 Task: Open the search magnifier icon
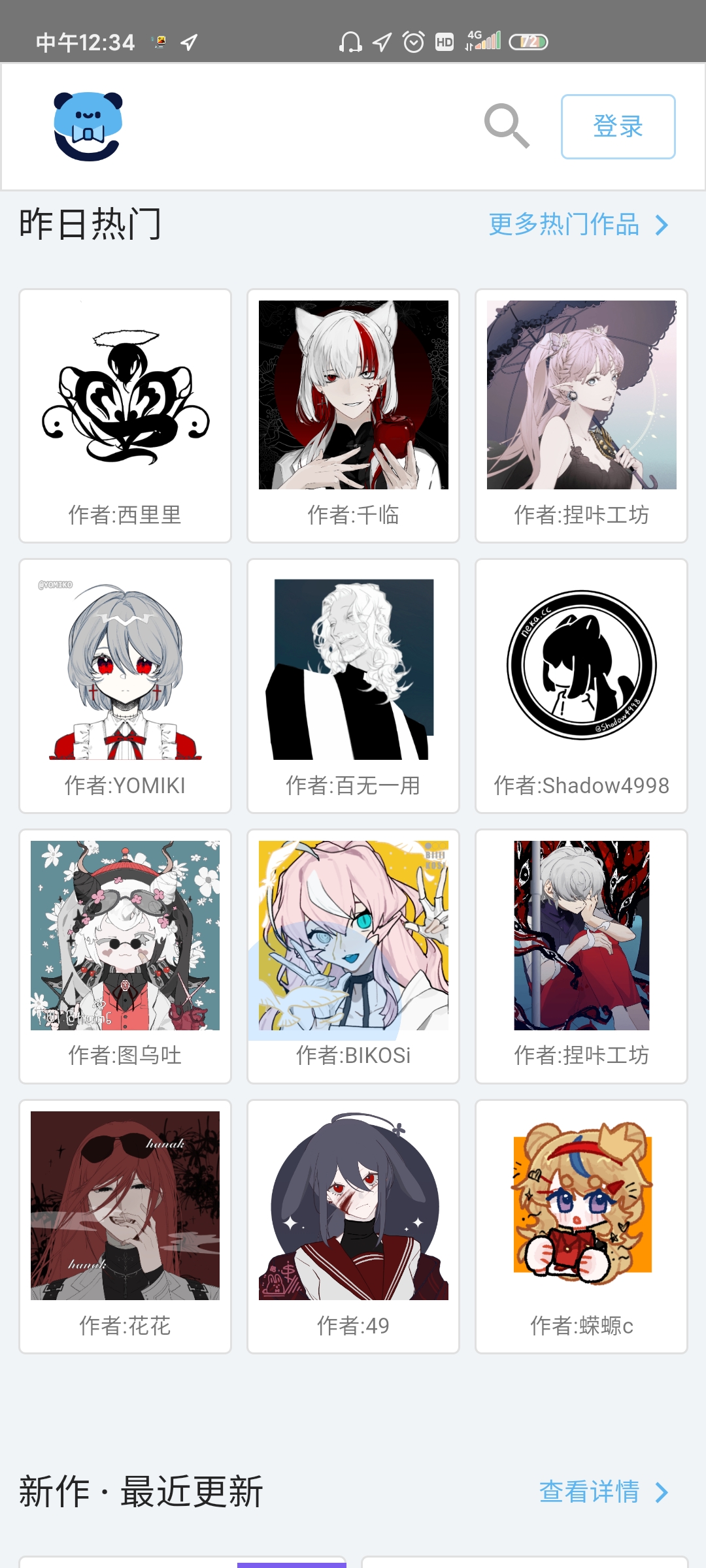point(507,125)
